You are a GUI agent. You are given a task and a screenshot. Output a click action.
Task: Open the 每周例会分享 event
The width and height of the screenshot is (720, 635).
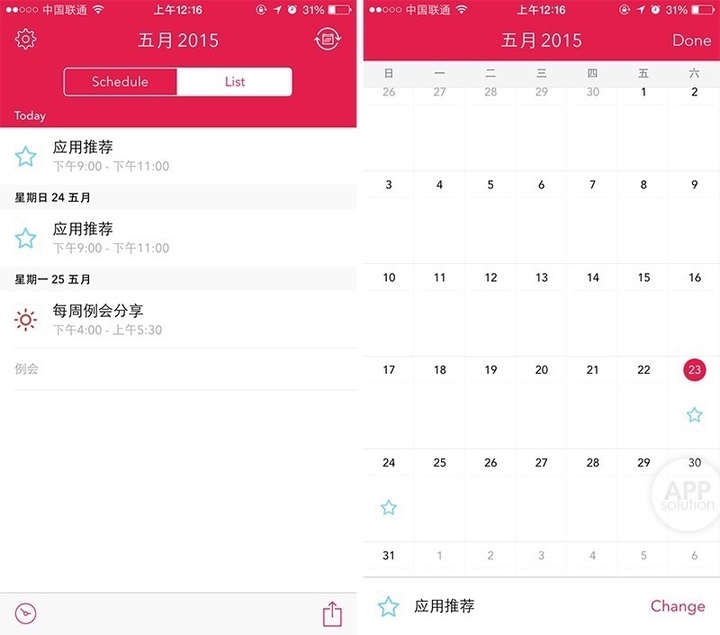pyautogui.click(x=110, y=319)
